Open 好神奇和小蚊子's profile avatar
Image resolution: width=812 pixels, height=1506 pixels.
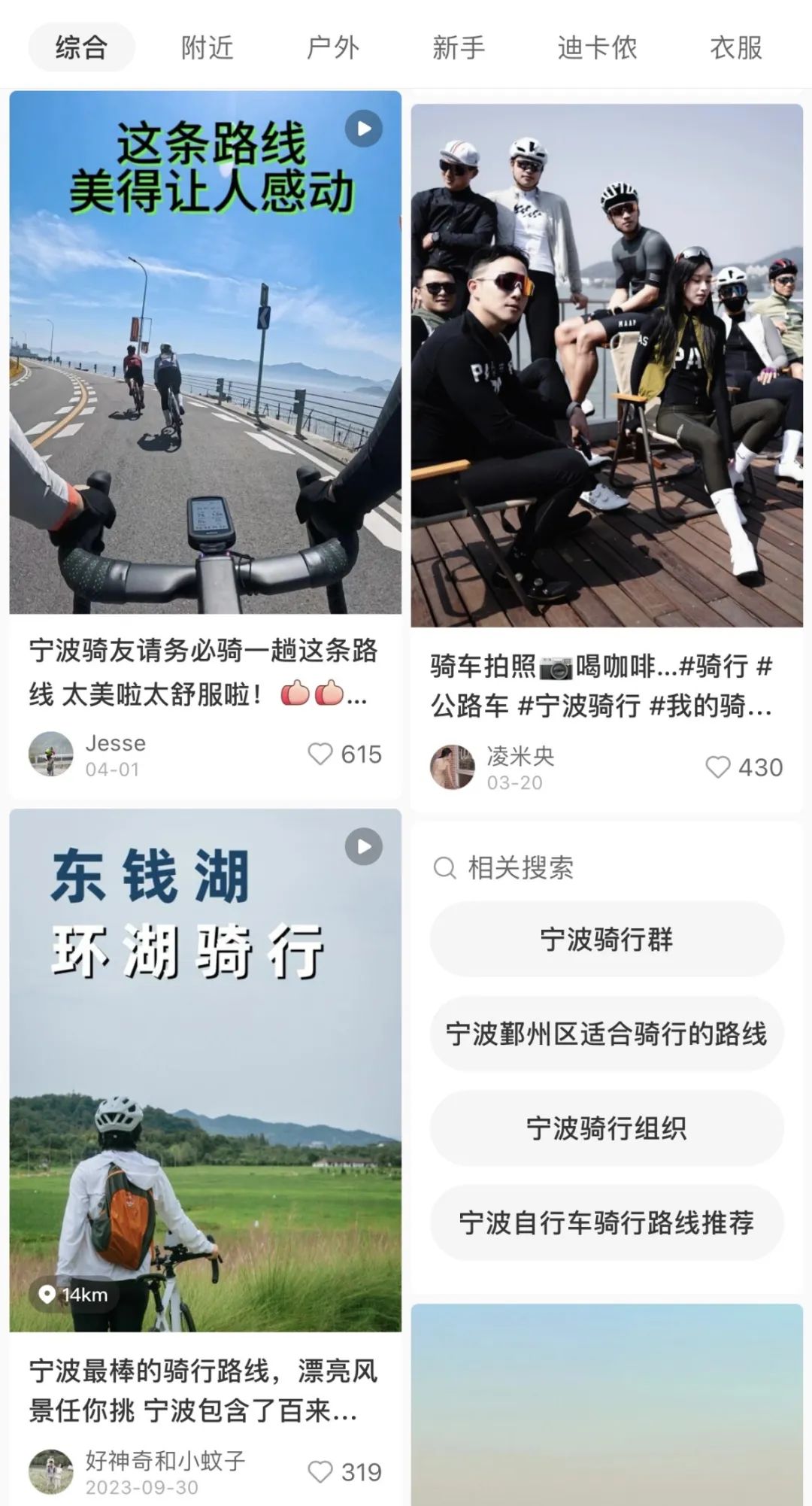click(x=51, y=1472)
